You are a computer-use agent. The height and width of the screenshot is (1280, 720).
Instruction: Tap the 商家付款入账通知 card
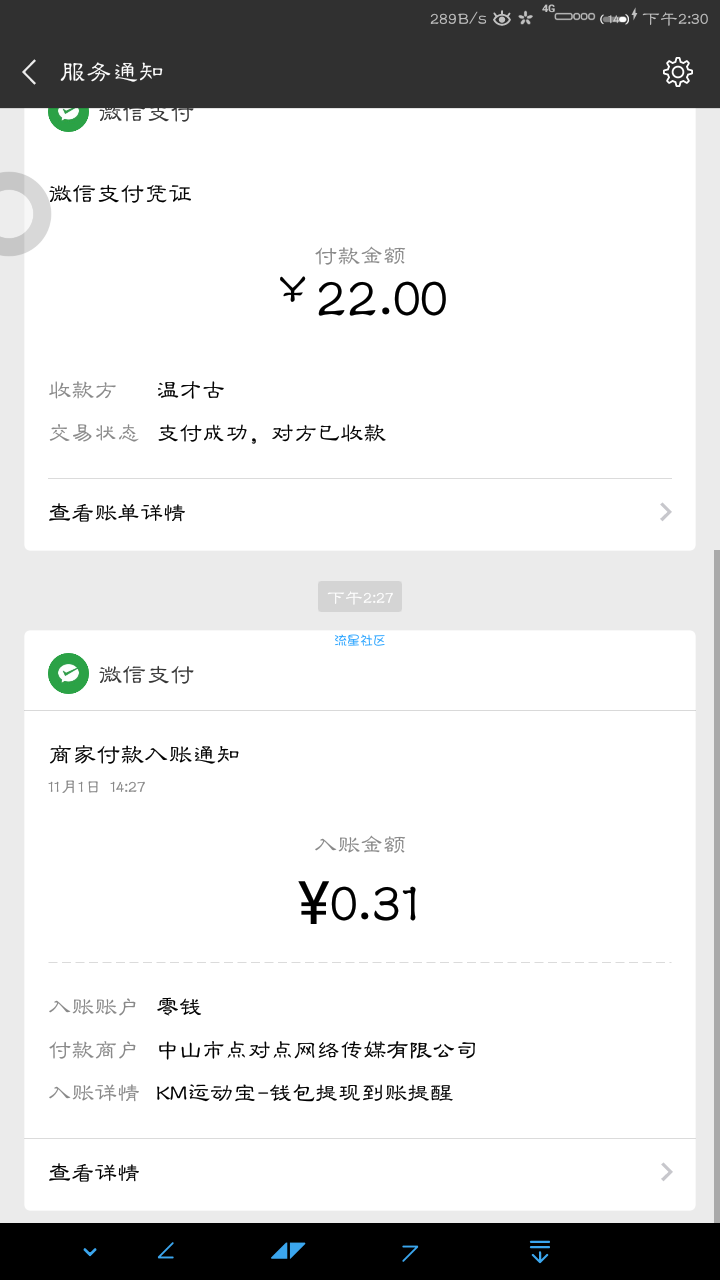(x=360, y=921)
